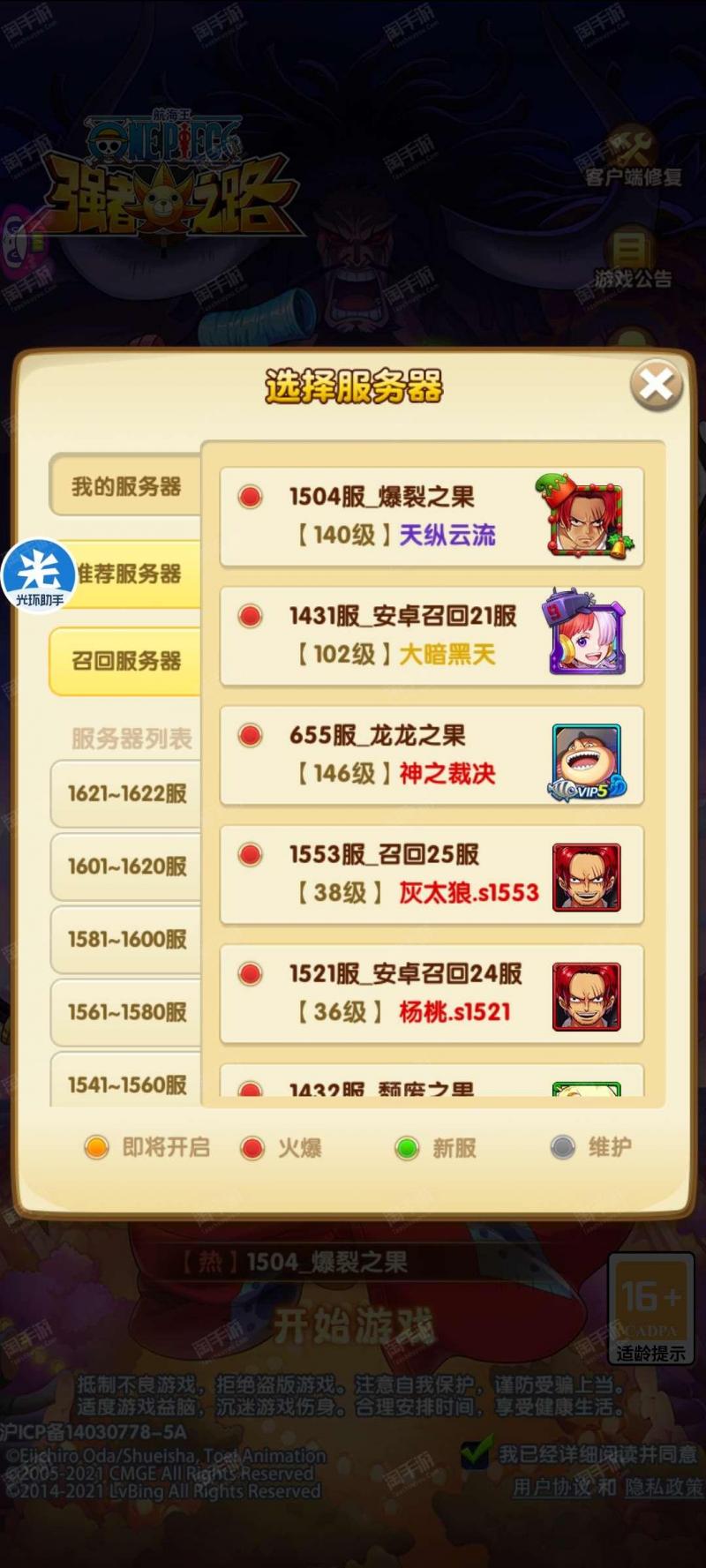This screenshot has height=1568, width=706.
Task: Select server 1521服_安卓召回24服
Action: 432,994
